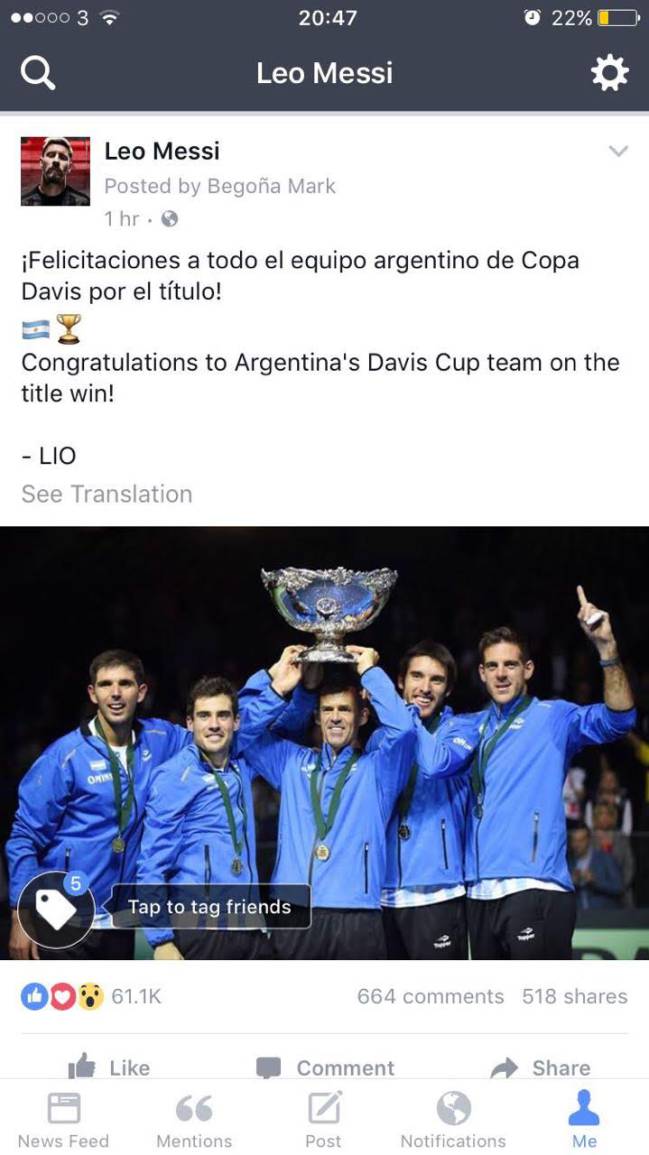Like the Davis Cup post
Screen dimensions: 649x1155
coord(109,1067)
